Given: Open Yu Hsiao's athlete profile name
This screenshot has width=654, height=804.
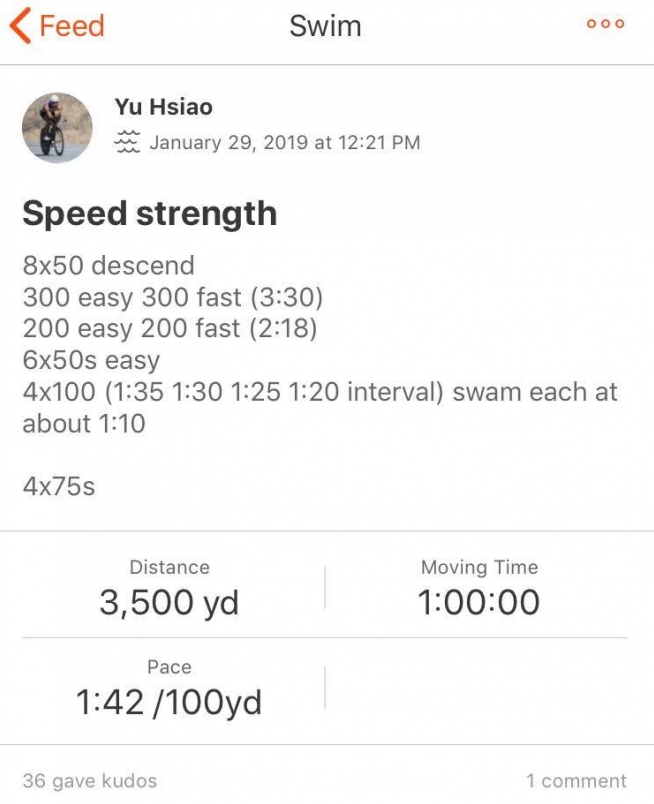Looking at the screenshot, I should (x=163, y=107).
